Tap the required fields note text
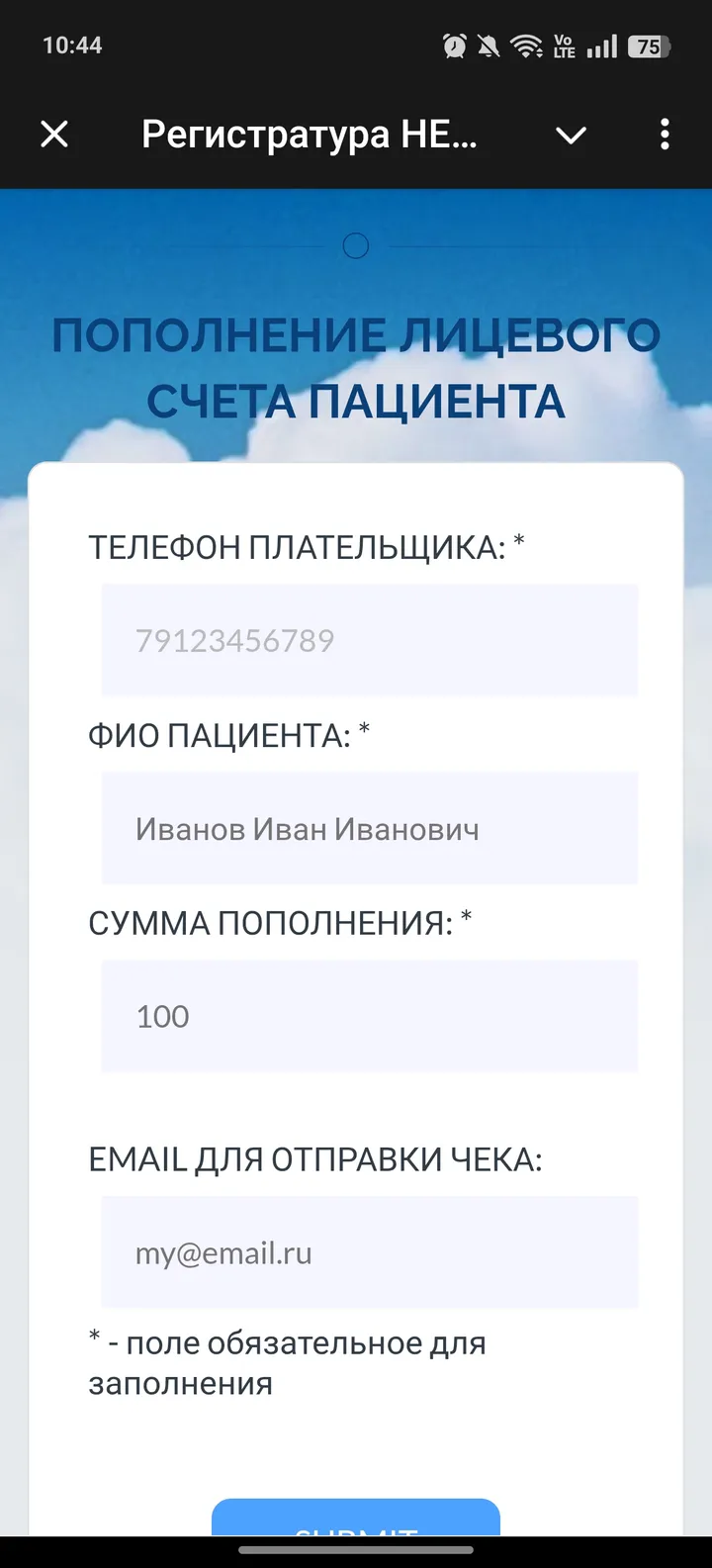The image size is (712, 1568). 287,1362
